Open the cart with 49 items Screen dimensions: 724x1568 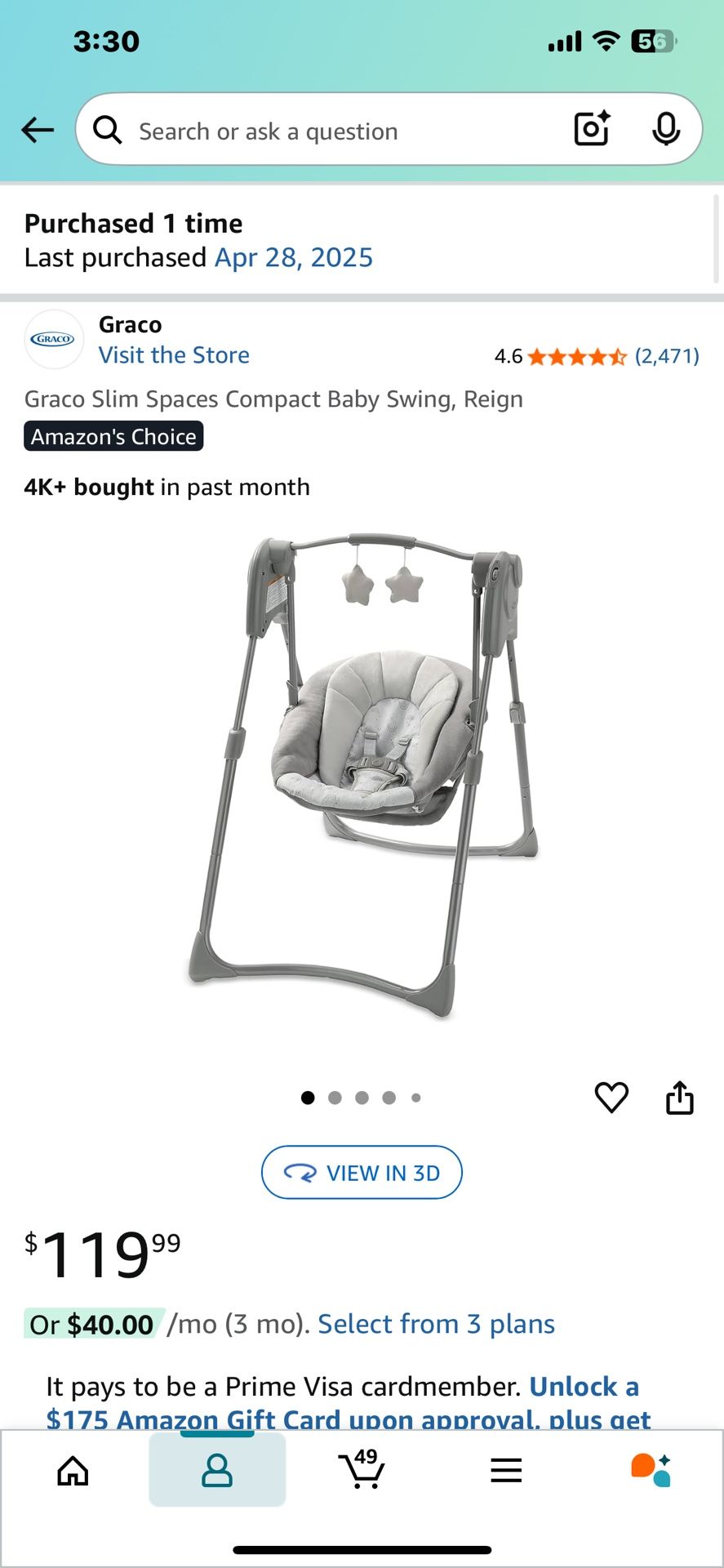tap(362, 1471)
